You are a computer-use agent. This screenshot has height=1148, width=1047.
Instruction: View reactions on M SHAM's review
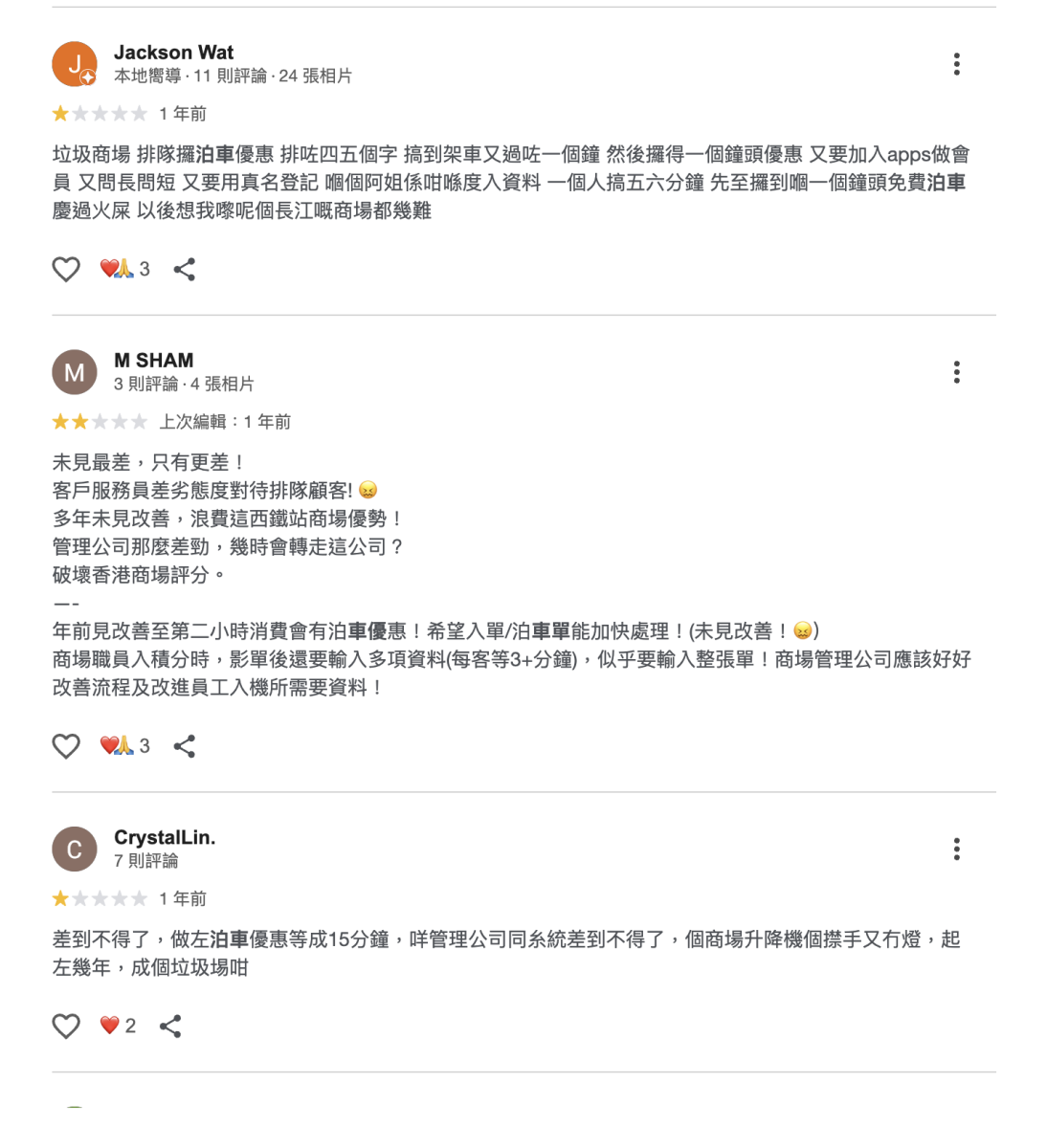point(125,746)
